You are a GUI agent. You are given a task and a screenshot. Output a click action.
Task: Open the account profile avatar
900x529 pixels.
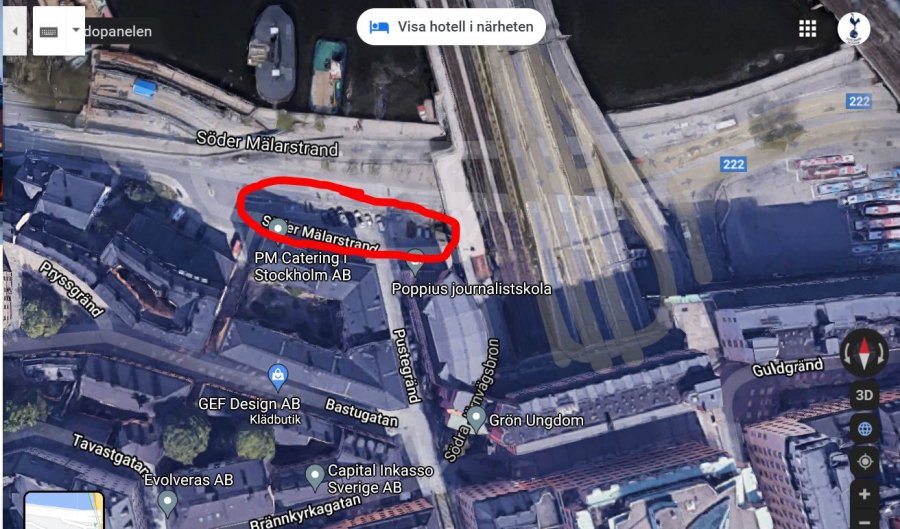pyautogui.click(x=853, y=28)
